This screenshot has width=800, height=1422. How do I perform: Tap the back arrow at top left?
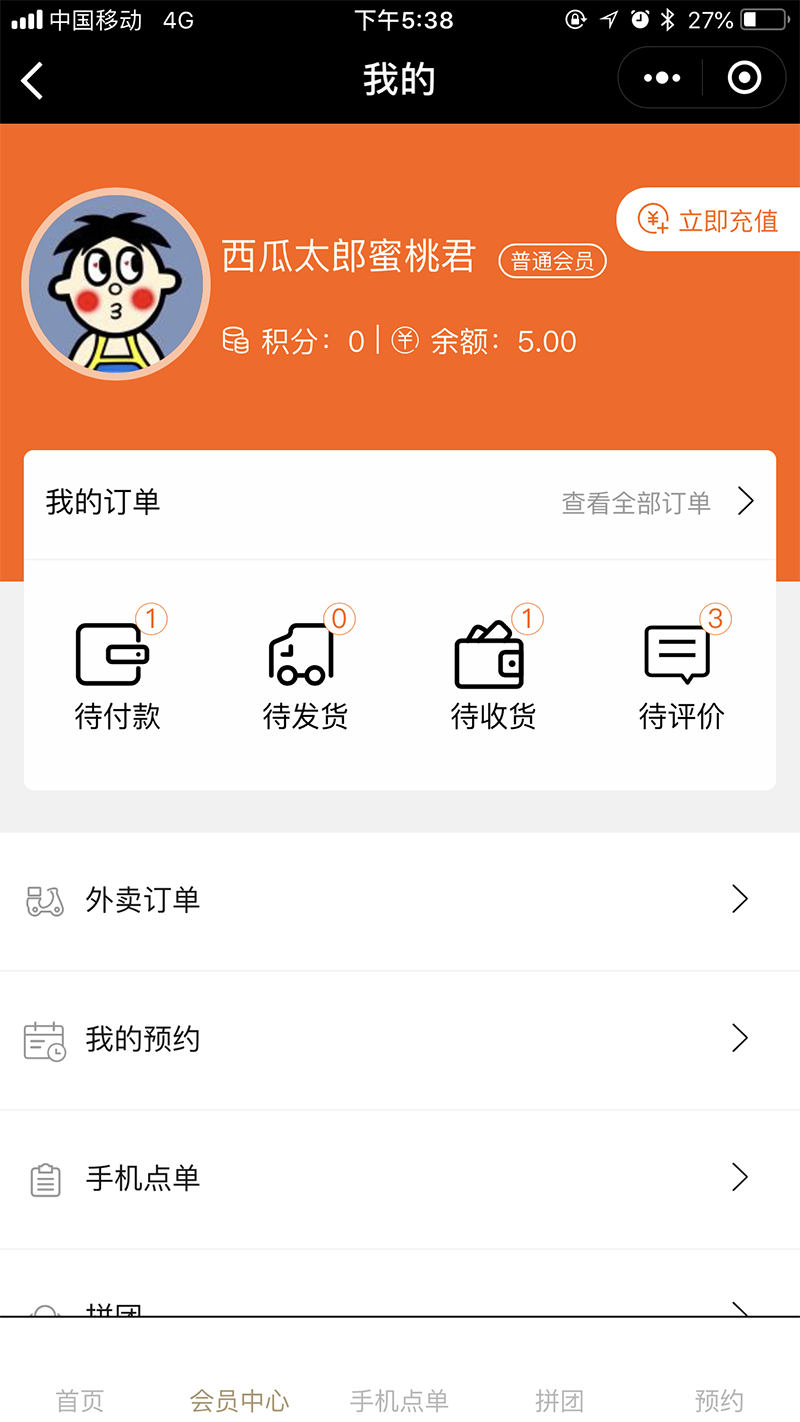33,78
